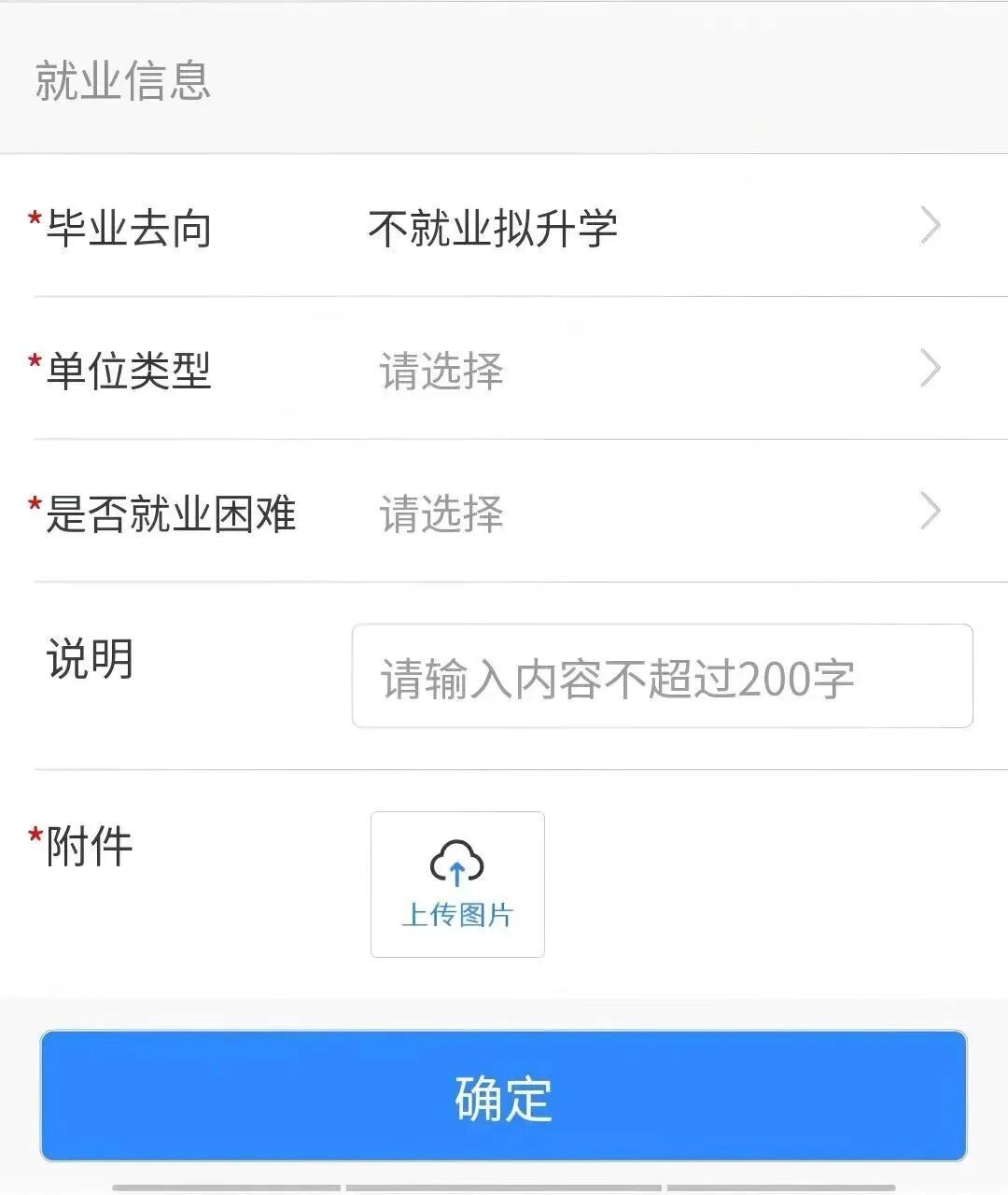This screenshot has height=1195, width=1008.
Task: Open the 毕业去向 selection row
Action: pyautogui.click(x=653, y=227)
